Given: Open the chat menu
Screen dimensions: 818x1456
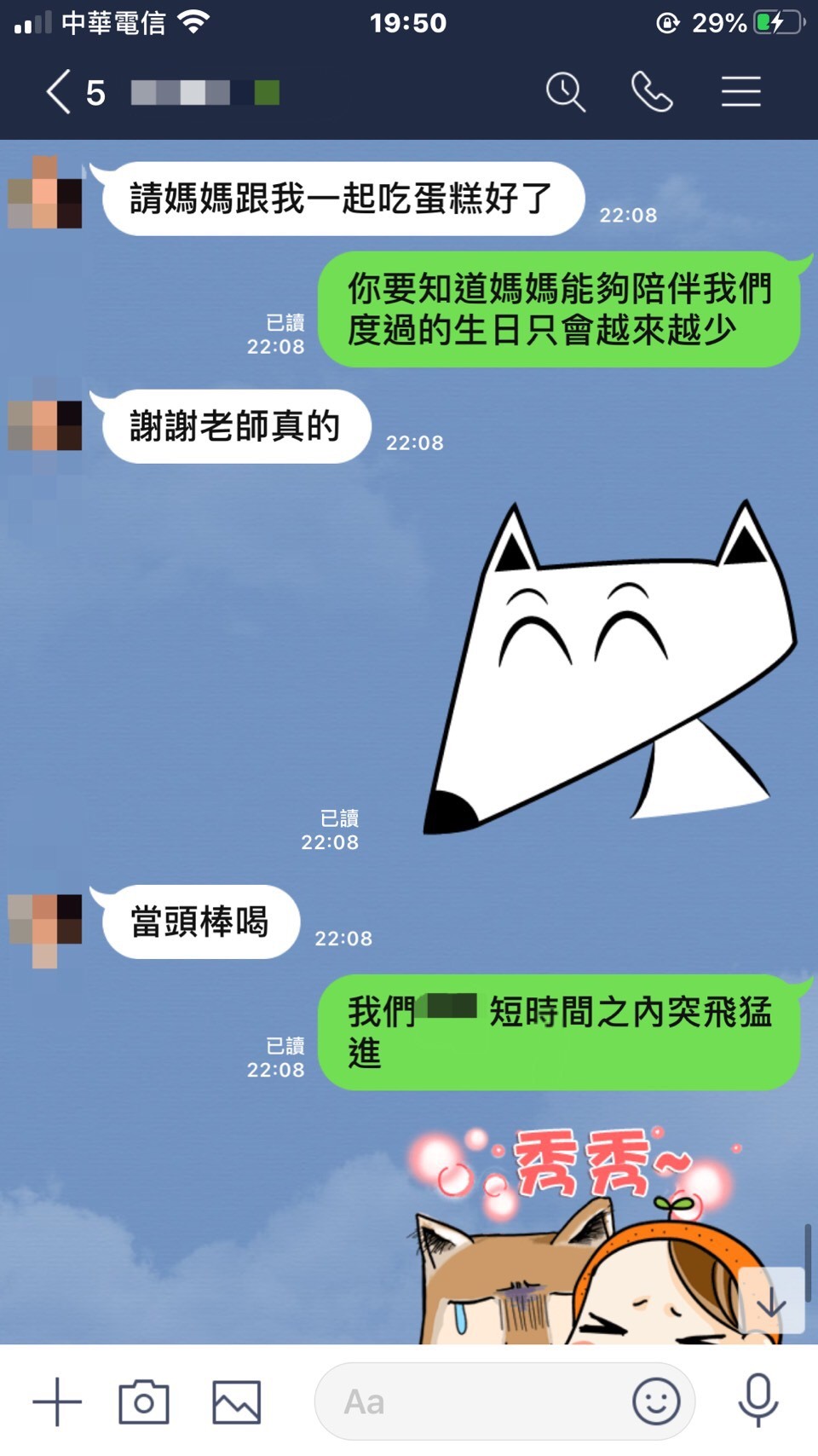Looking at the screenshot, I should tap(740, 92).
